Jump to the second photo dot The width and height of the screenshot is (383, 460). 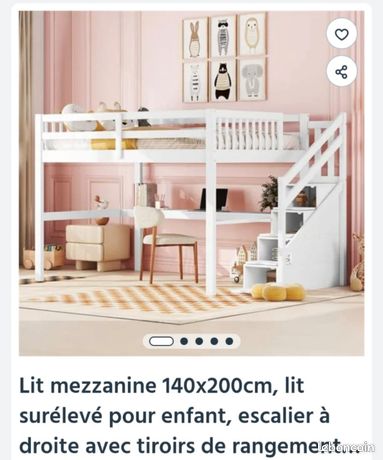[184, 341]
